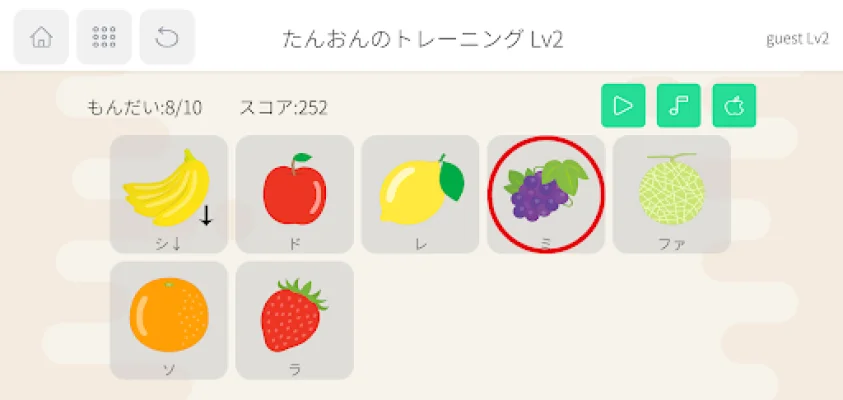Select the circled grapes card ミ
Viewport: 843px width, 400px height.
point(546,194)
